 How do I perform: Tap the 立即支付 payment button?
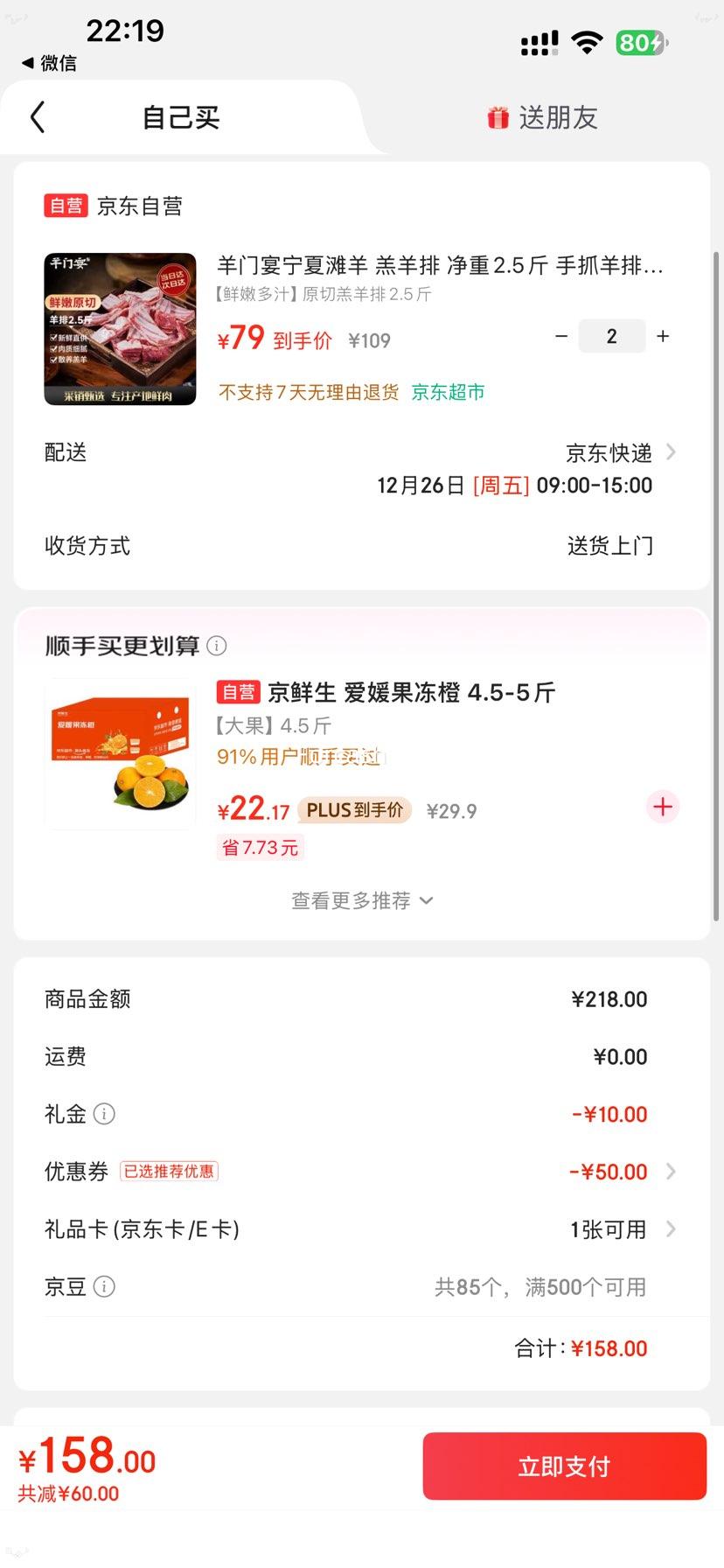(x=563, y=1466)
